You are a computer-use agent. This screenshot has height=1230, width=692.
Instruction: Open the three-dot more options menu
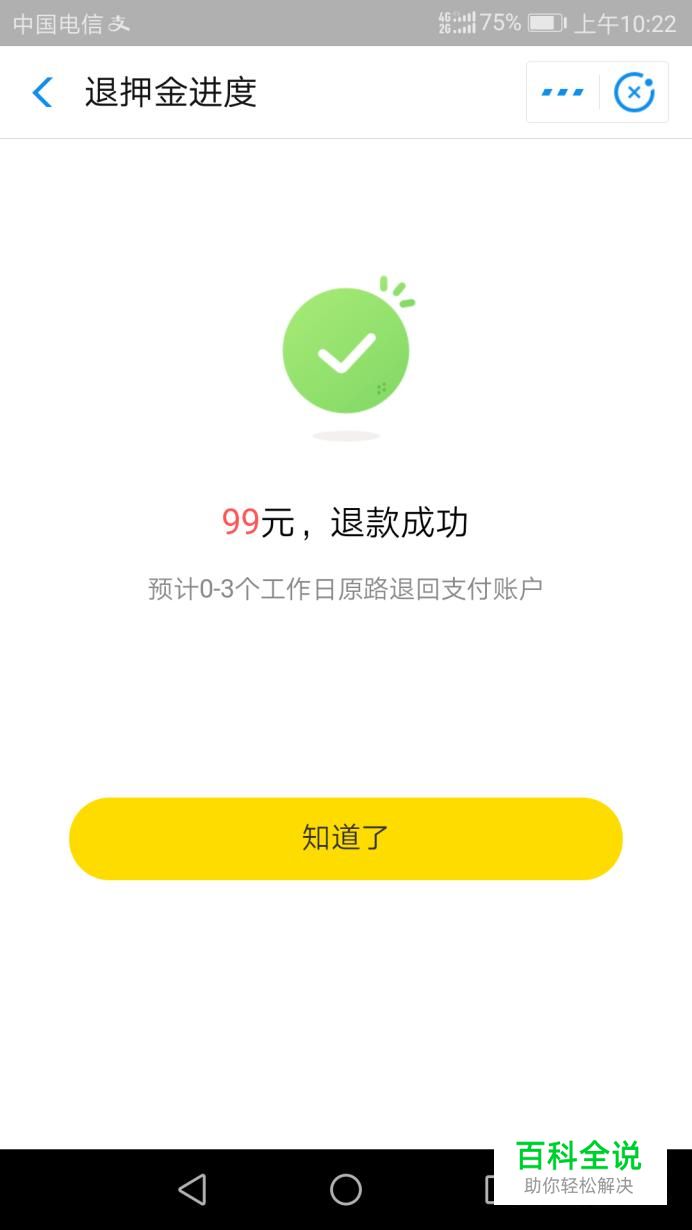click(562, 93)
